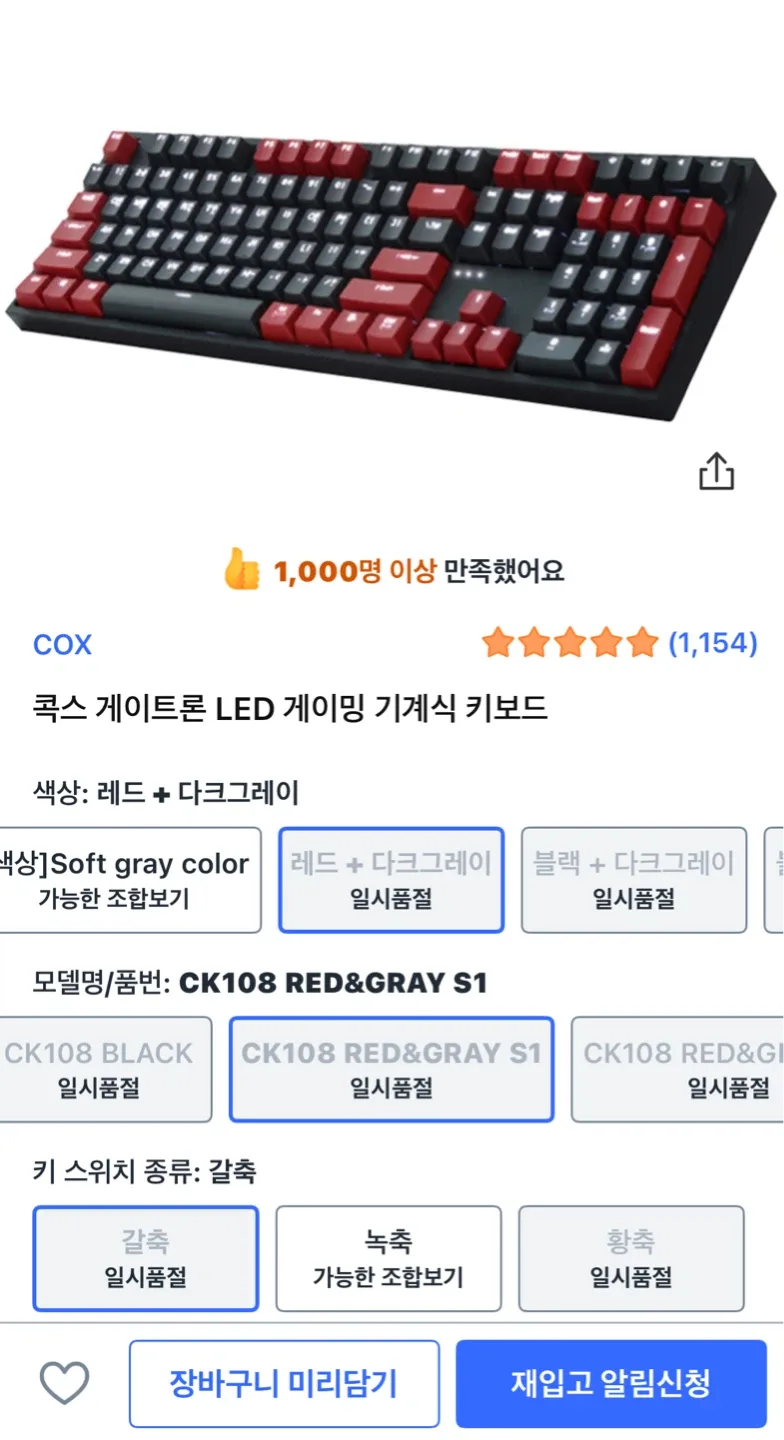Tap the orange five-star rating icons
This screenshot has width=784, height=1440.
(x=568, y=643)
